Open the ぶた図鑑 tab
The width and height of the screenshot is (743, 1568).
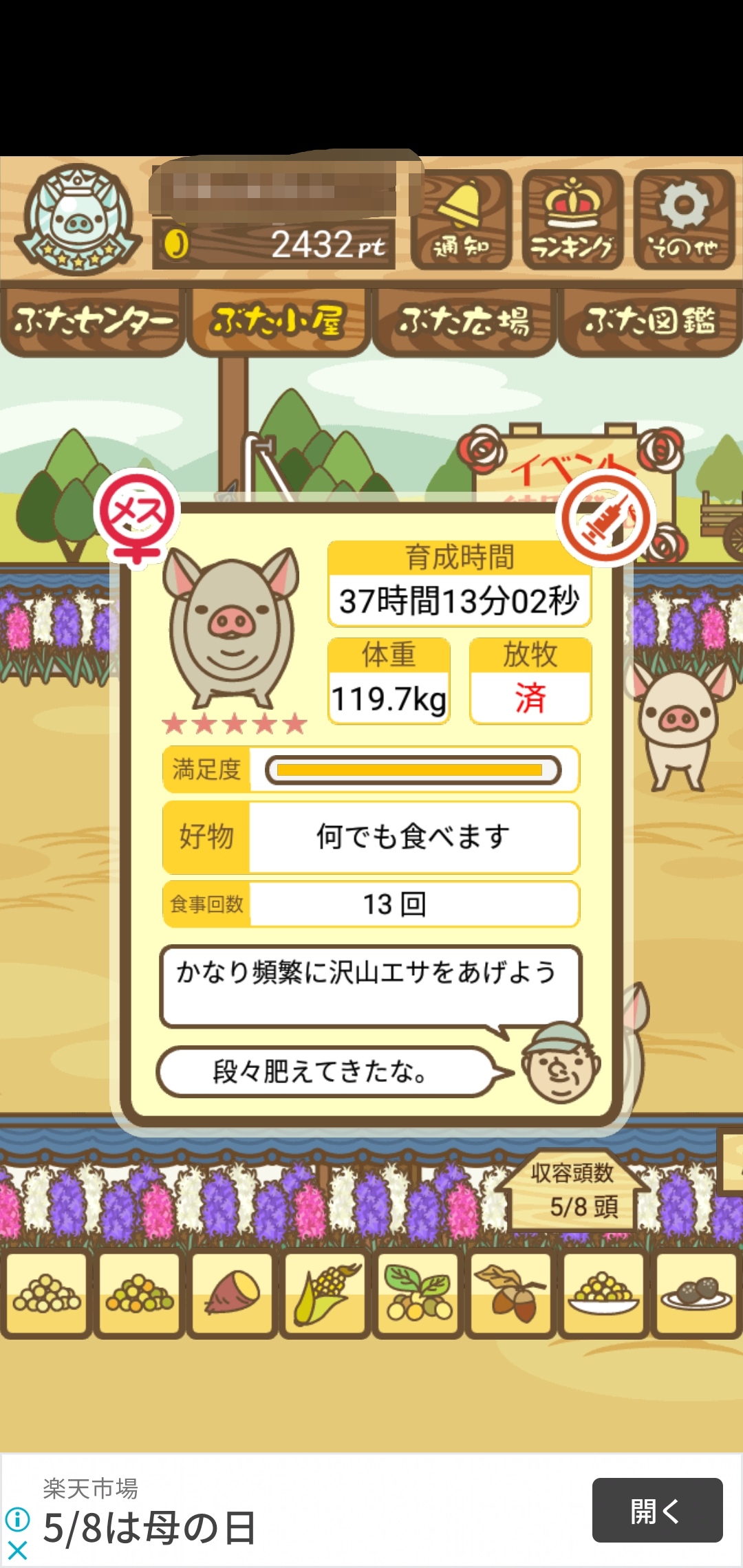pyautogui.click(x=650, y=321)
